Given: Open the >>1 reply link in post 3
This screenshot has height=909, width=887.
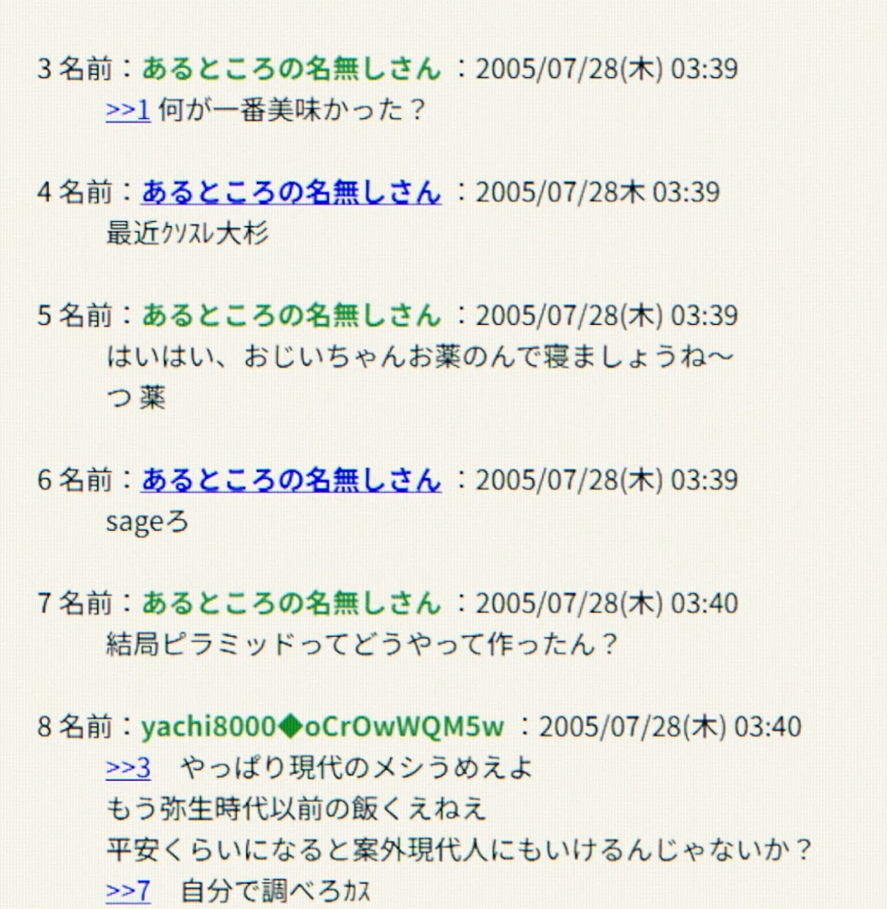Looking at the screenshot, I should (x=127, y=110).
